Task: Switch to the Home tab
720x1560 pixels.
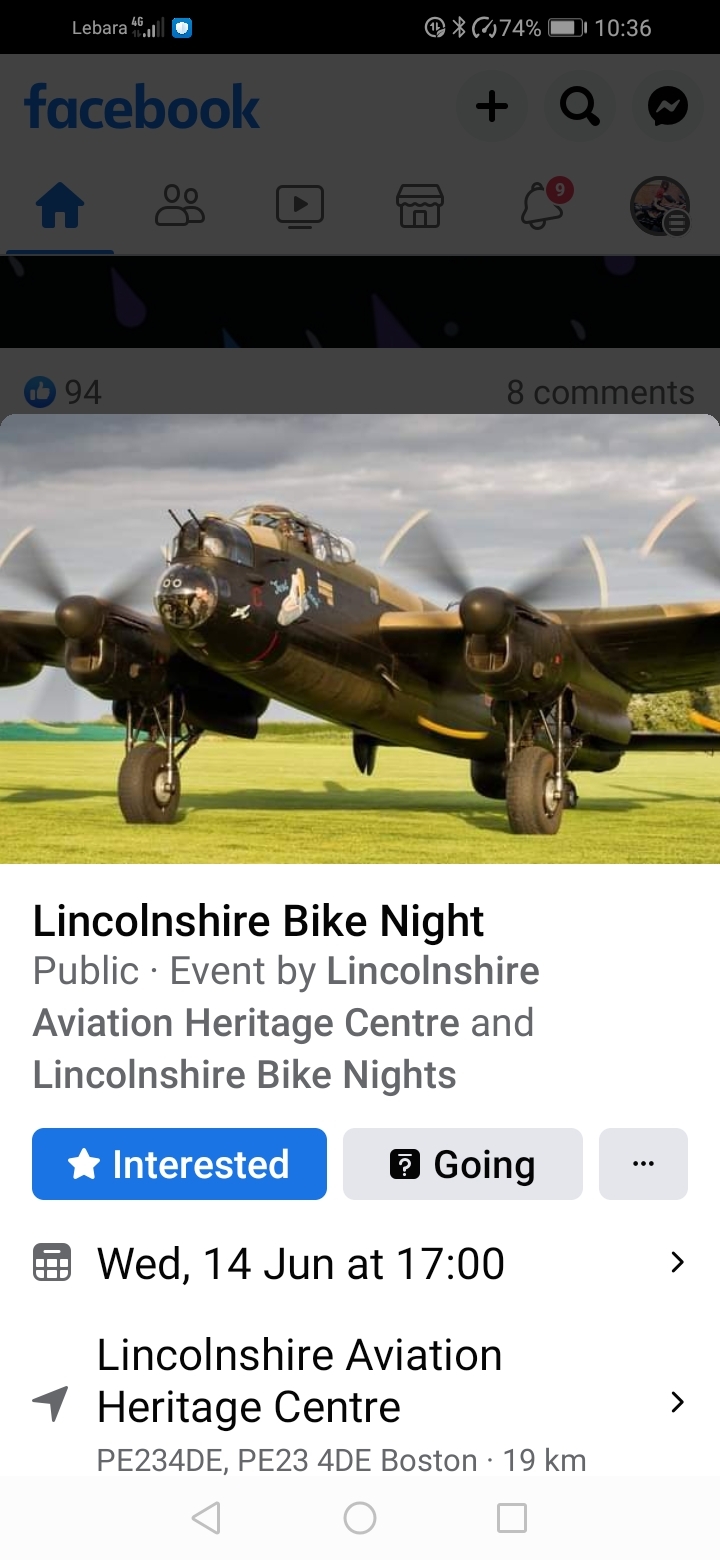Action: [60, 207]
